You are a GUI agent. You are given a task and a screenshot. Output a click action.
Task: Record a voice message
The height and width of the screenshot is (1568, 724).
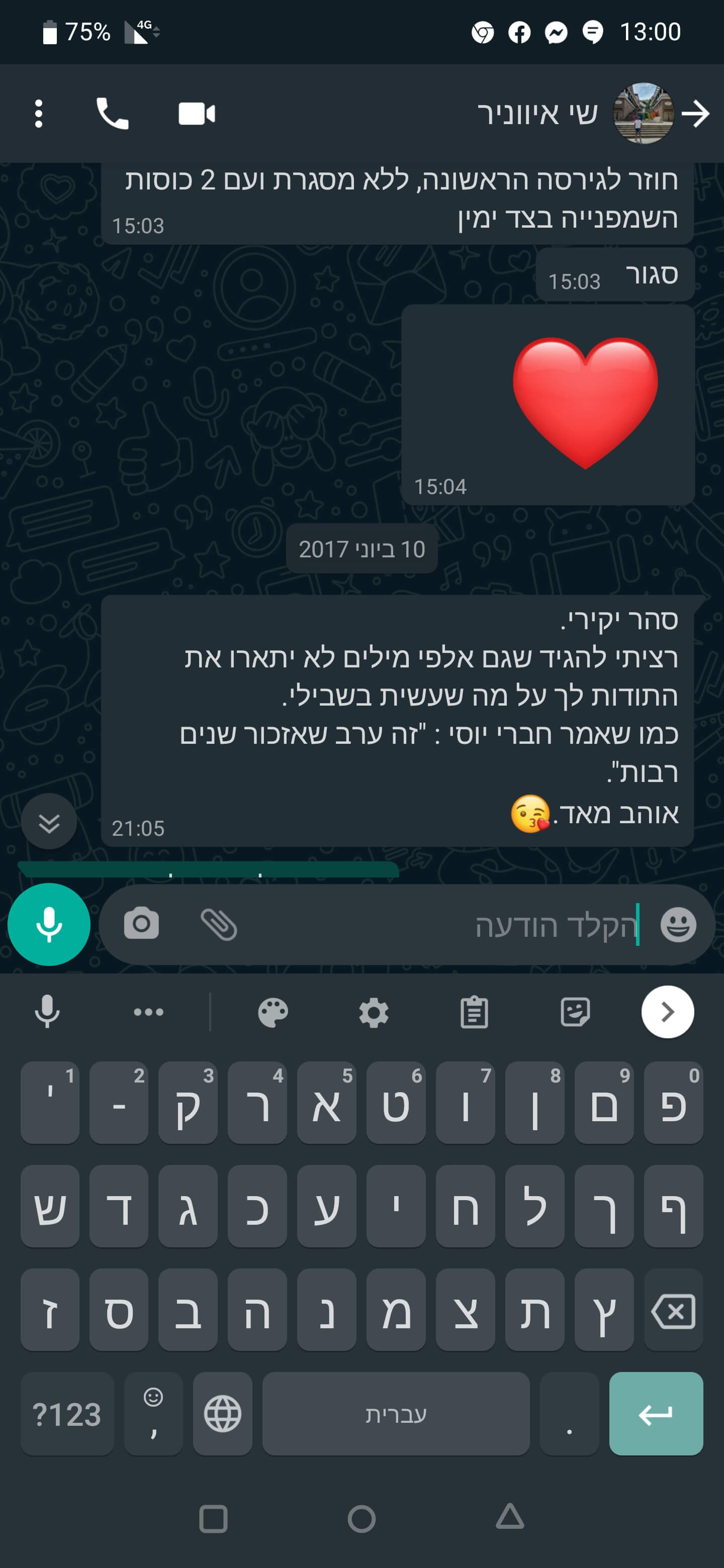pyautogui.click(x=49, y=925)
